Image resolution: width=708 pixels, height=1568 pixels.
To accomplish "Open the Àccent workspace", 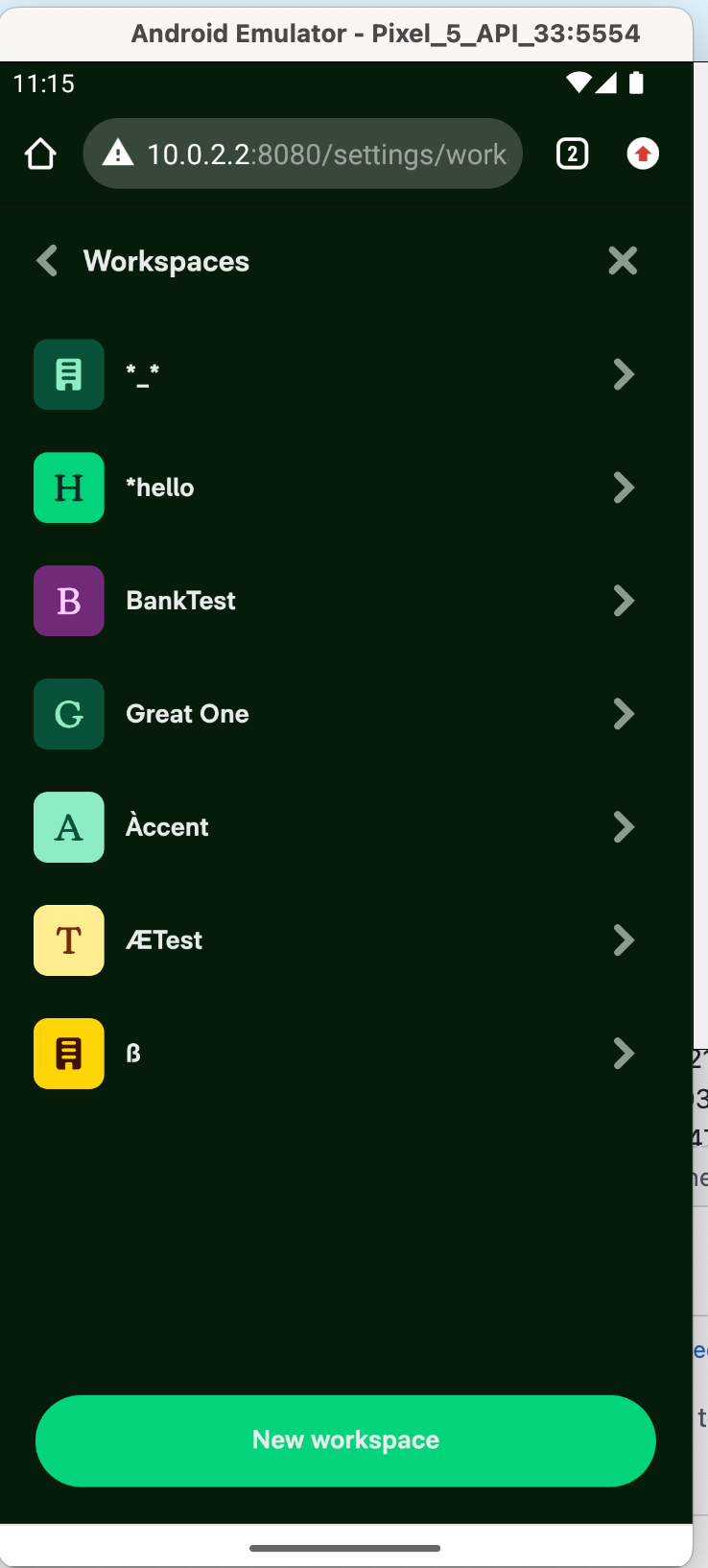I will 345,827.
